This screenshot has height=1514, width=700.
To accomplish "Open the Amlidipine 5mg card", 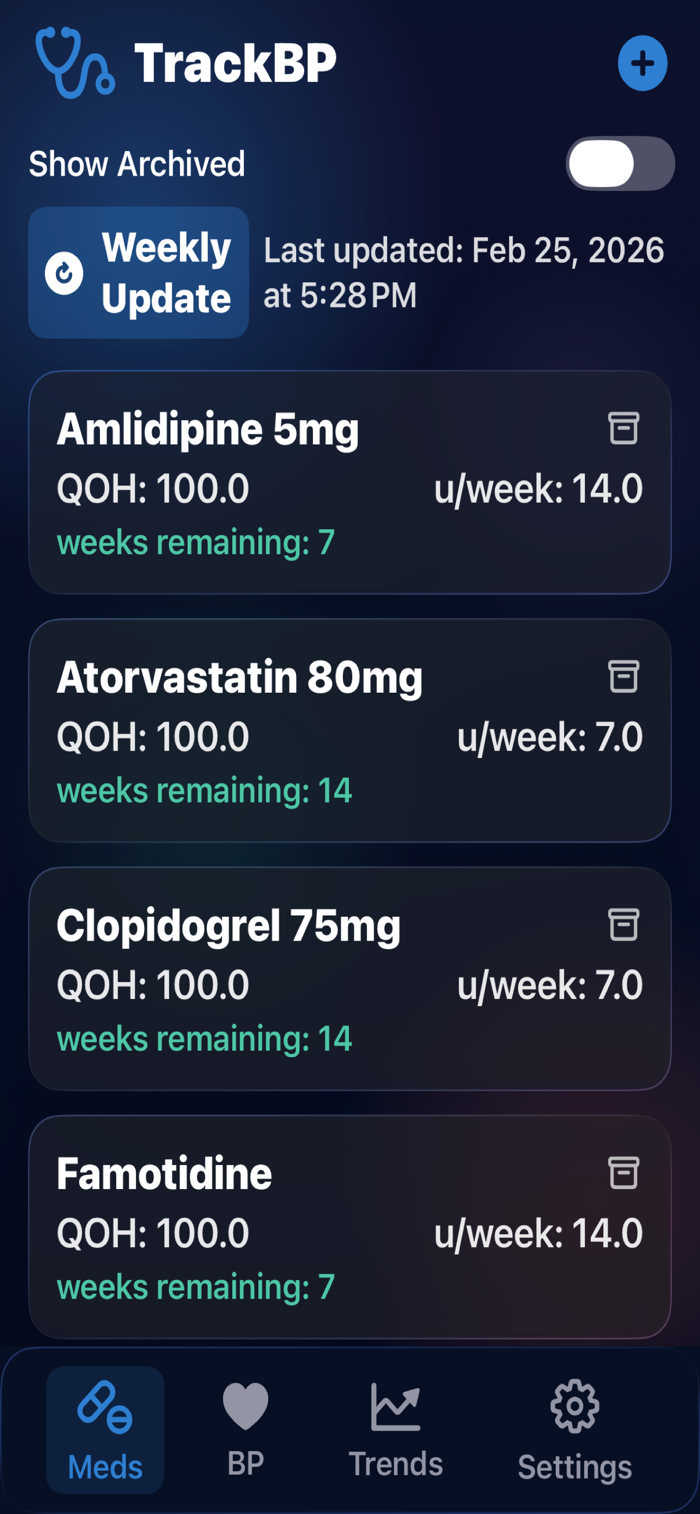I will (x=350, y=483).
